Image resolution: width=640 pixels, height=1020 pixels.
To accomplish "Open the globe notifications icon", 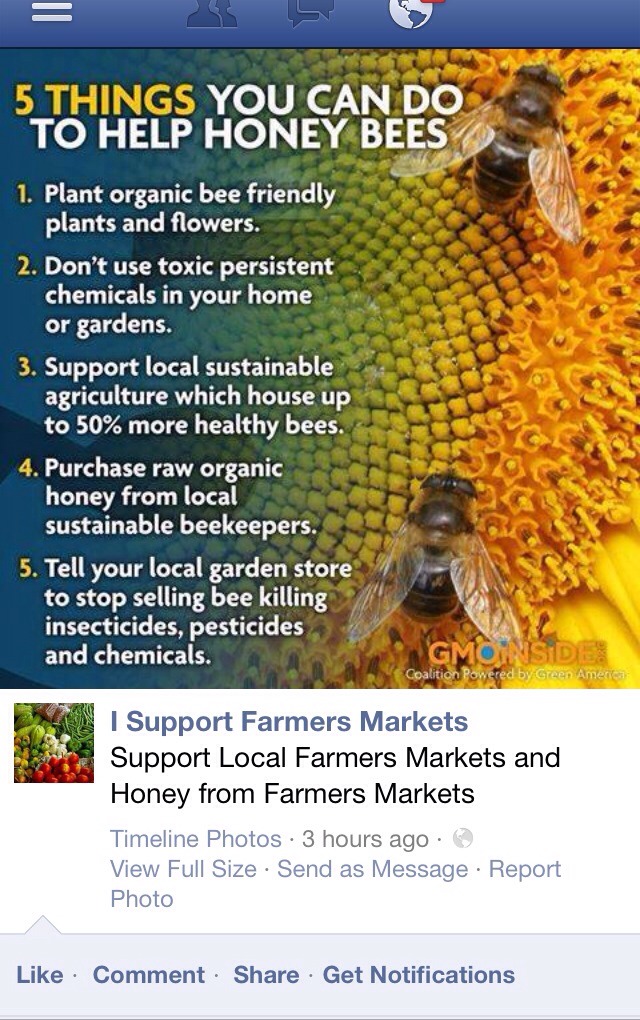I will pyautogui.click(x=410, y=12).
